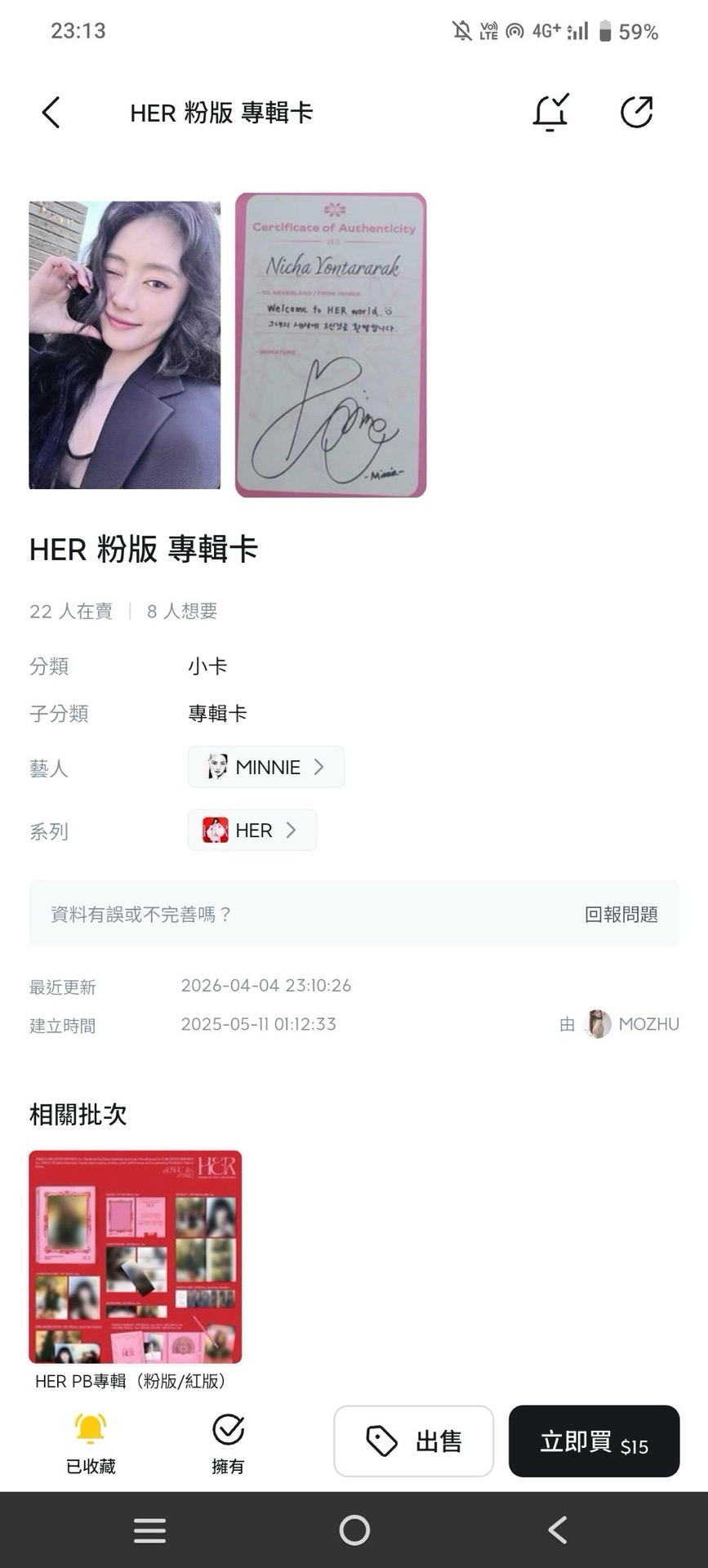The height and width of the screenshot is (1568, 708).
Task: Go back from HER 粉版 專輯卡 page
Action: point(51,113)
